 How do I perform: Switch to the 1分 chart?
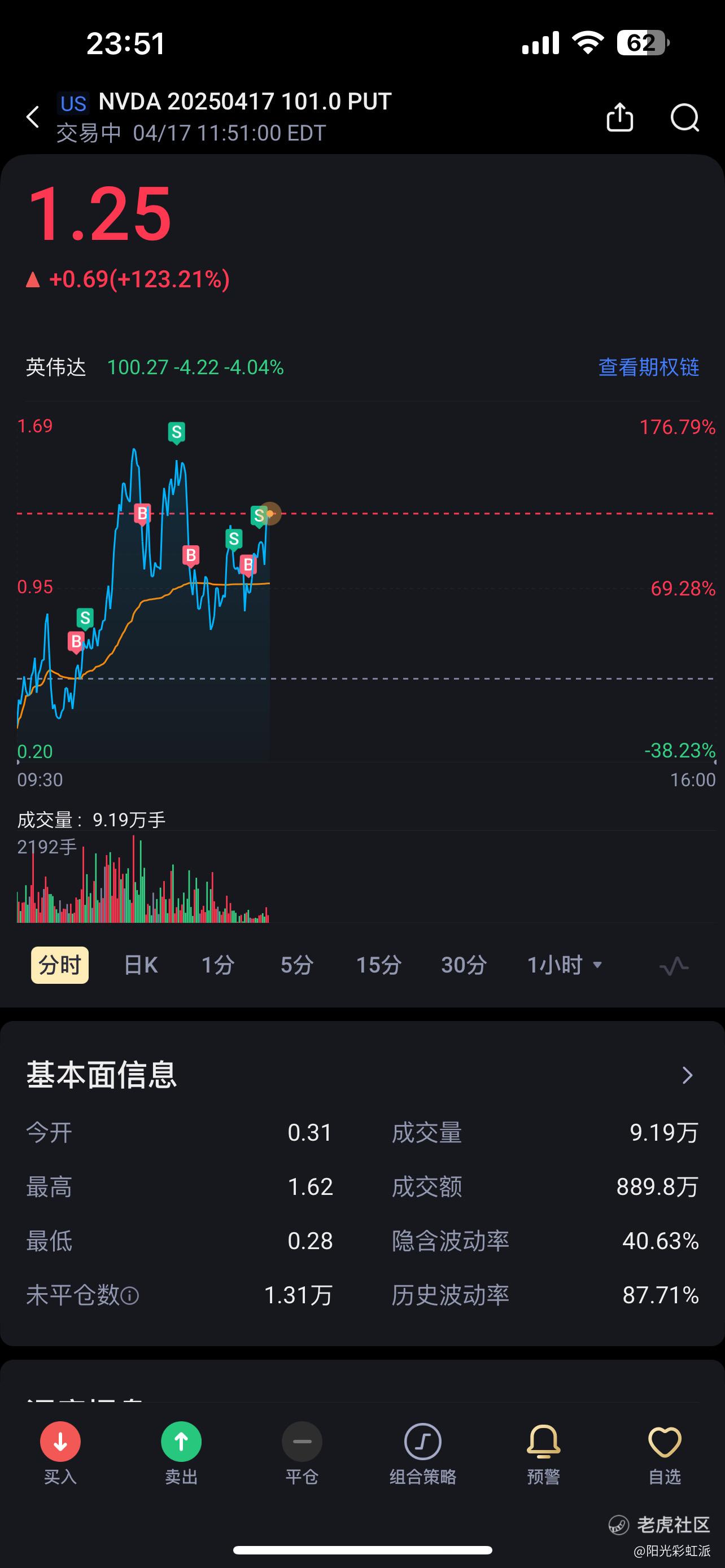(x=218, y=965)
